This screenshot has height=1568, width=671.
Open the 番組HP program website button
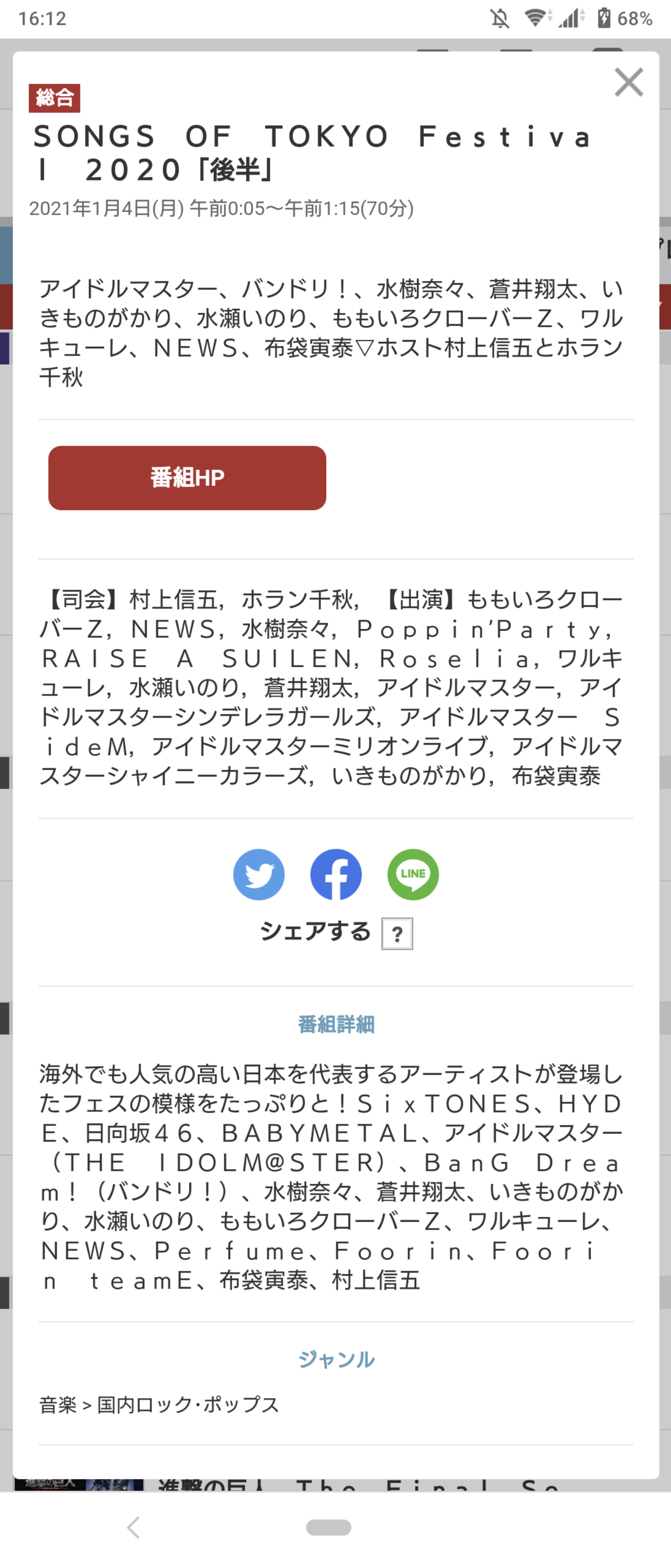click(x=187, y=478)
